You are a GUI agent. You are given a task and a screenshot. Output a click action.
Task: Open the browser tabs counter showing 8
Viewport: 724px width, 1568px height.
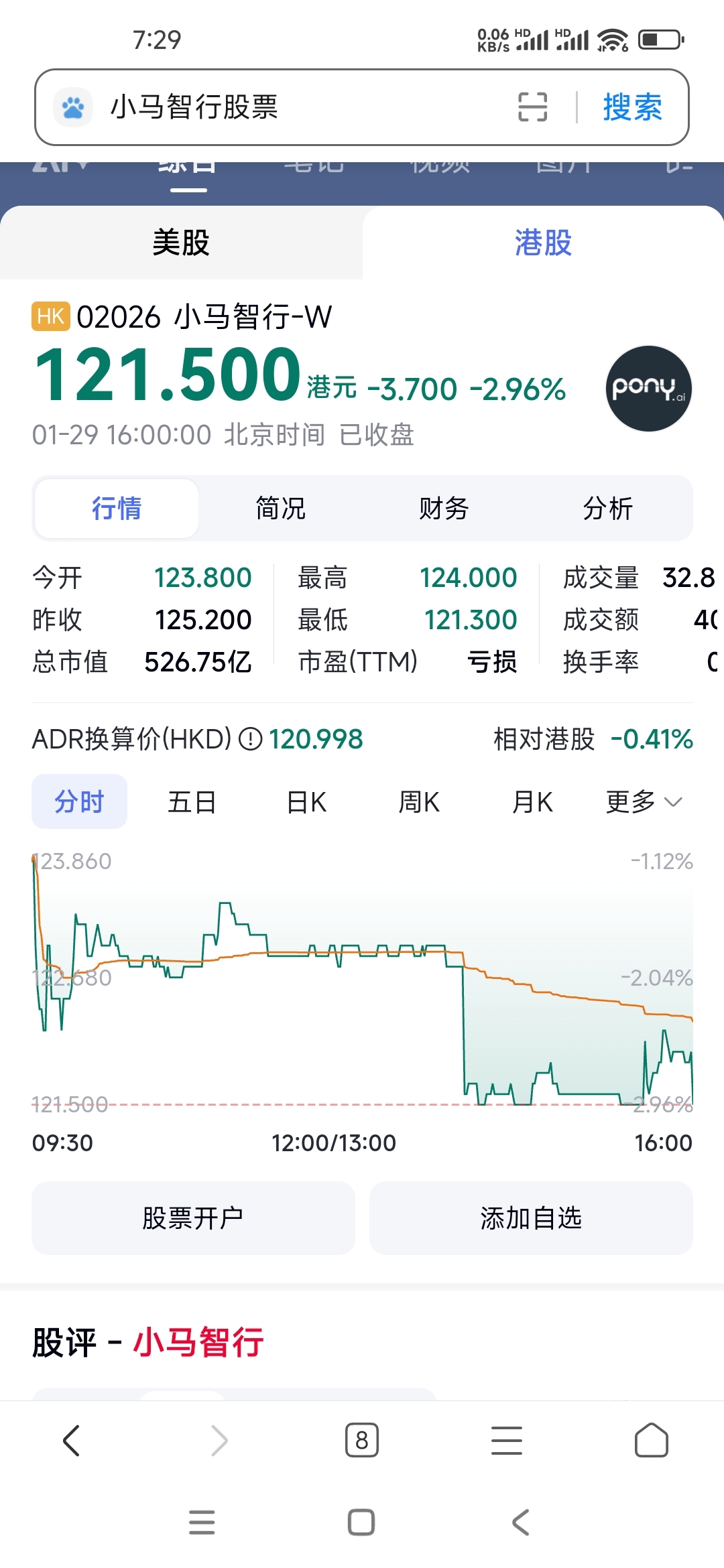(362, 1440)
